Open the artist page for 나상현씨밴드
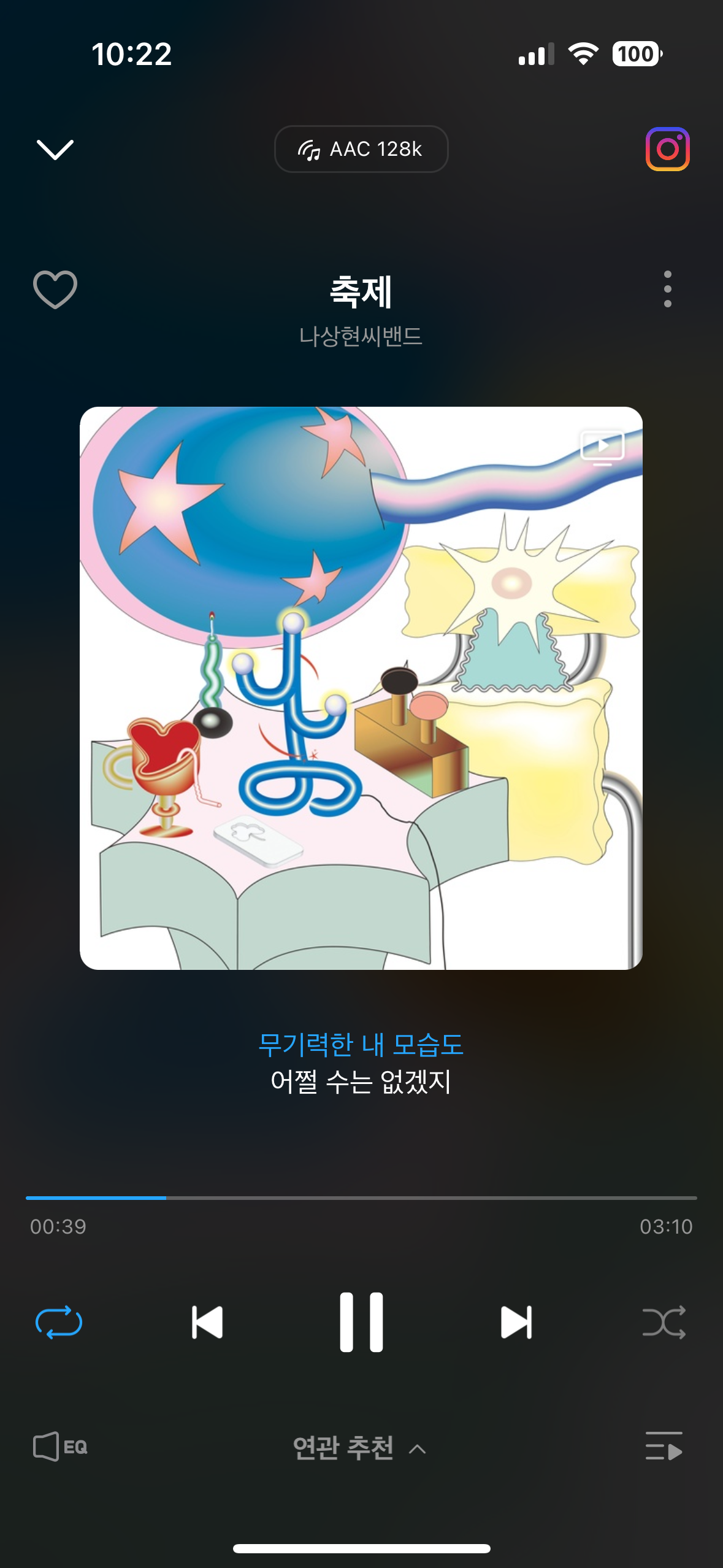723x1568 pixels. coord(361,336)
